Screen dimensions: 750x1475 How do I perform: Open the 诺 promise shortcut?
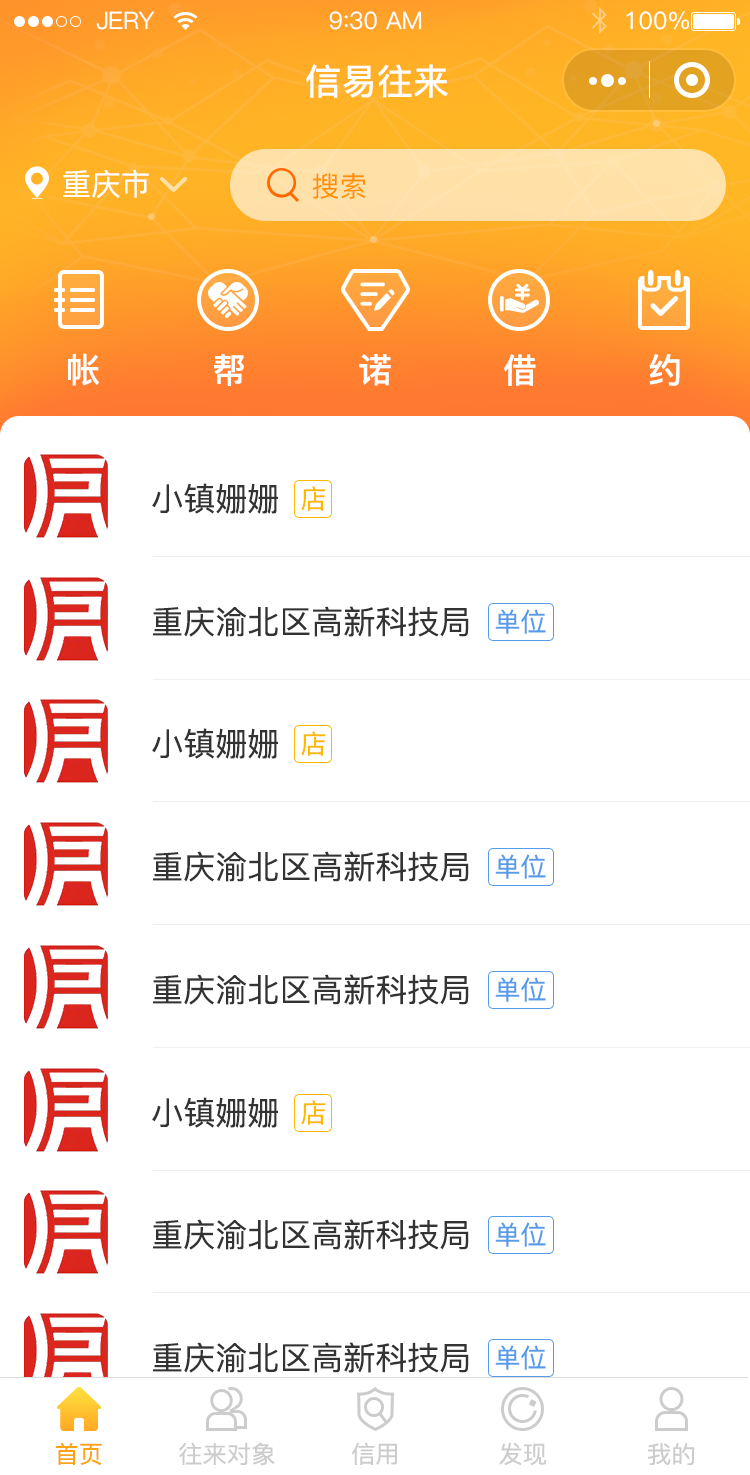coord(375,328)
